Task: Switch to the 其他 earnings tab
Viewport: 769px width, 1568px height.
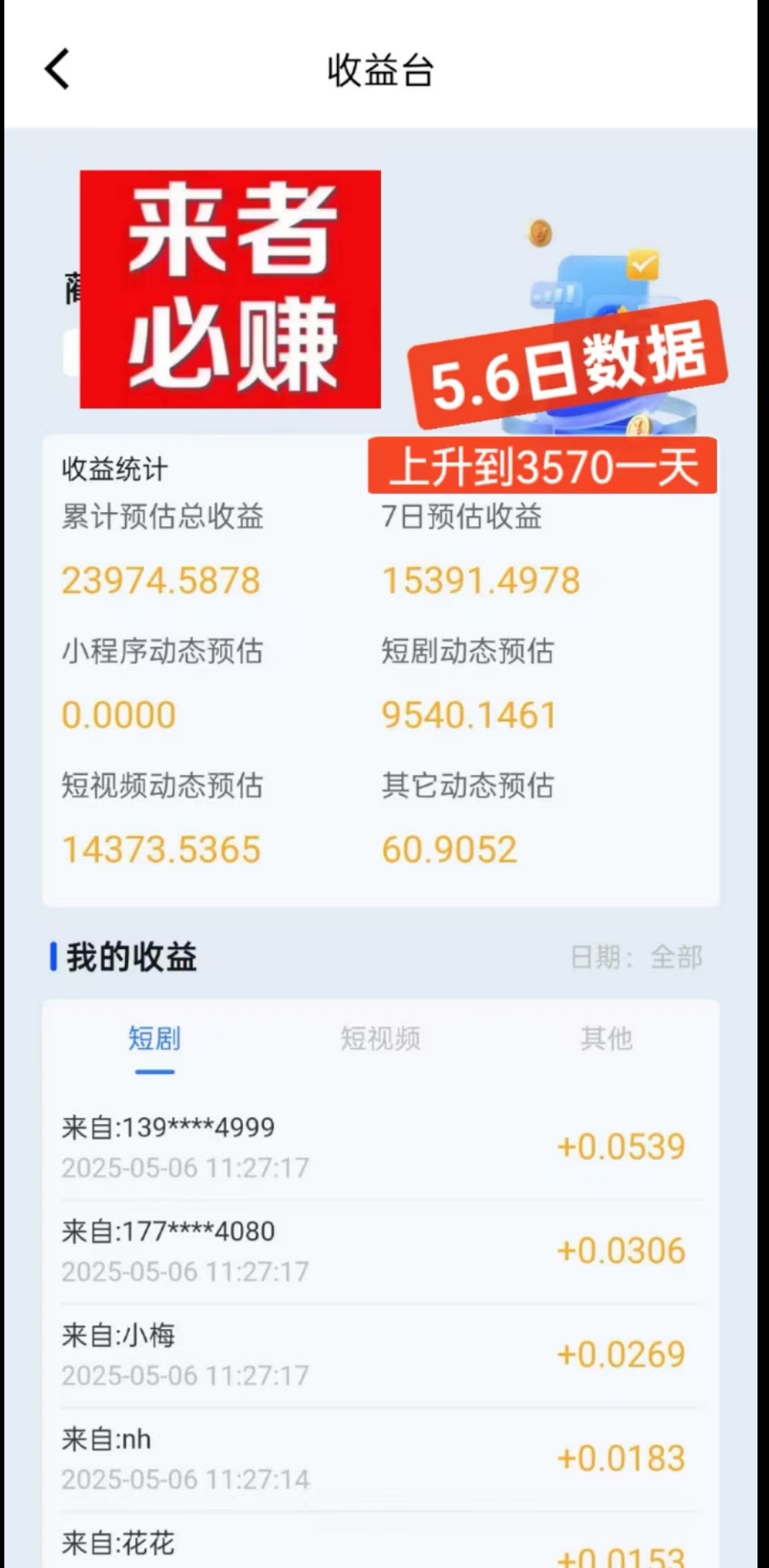Action: 607,1039
